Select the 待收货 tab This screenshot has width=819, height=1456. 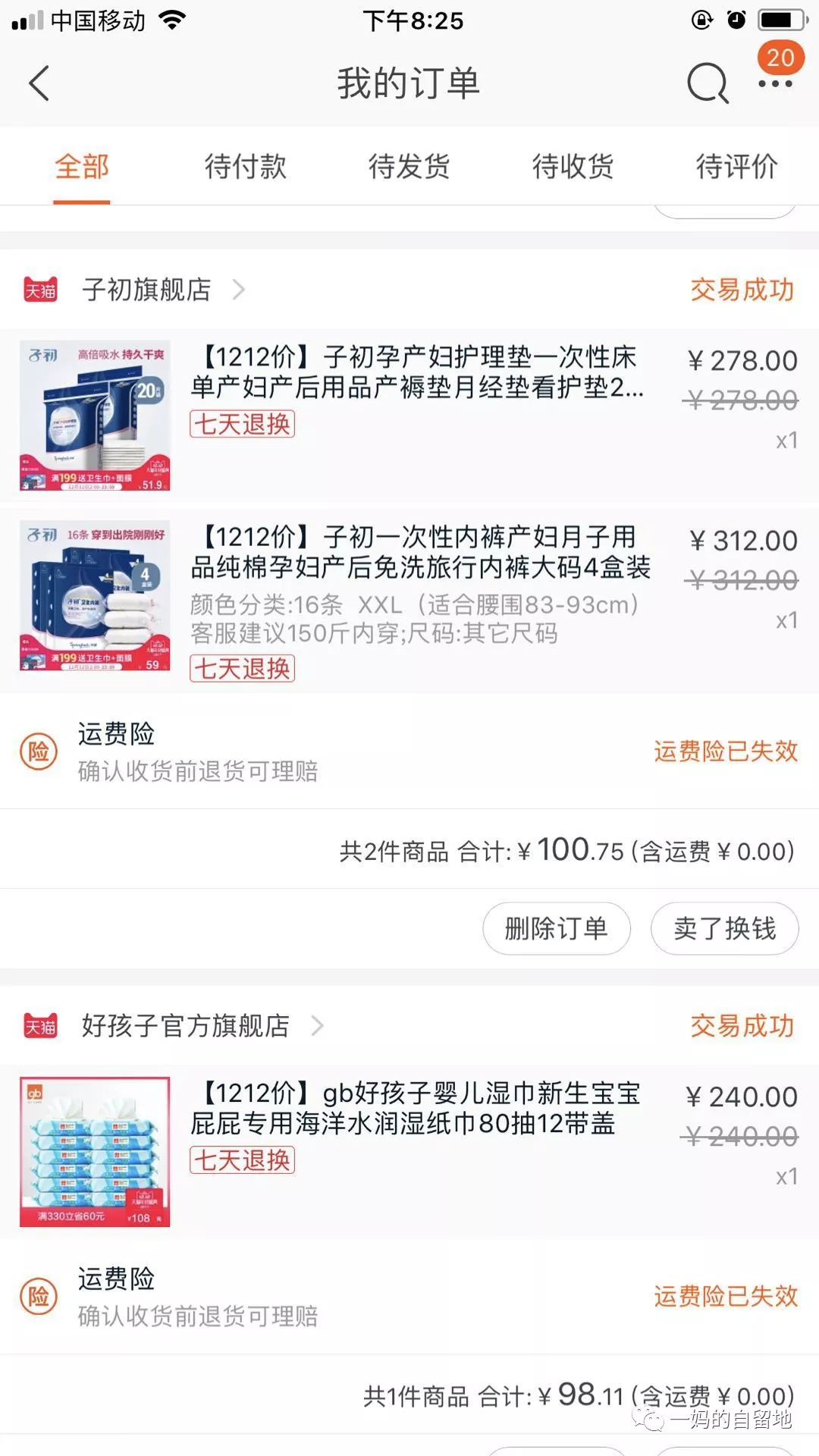coord(573,167)
